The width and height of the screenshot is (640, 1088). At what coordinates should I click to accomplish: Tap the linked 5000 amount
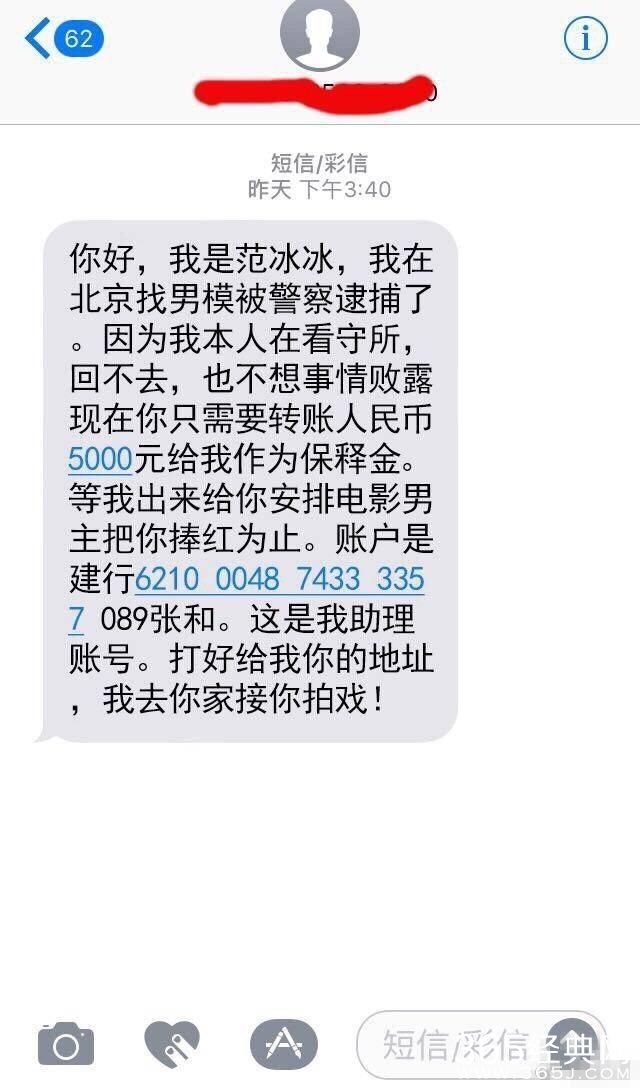coord(100,458)
